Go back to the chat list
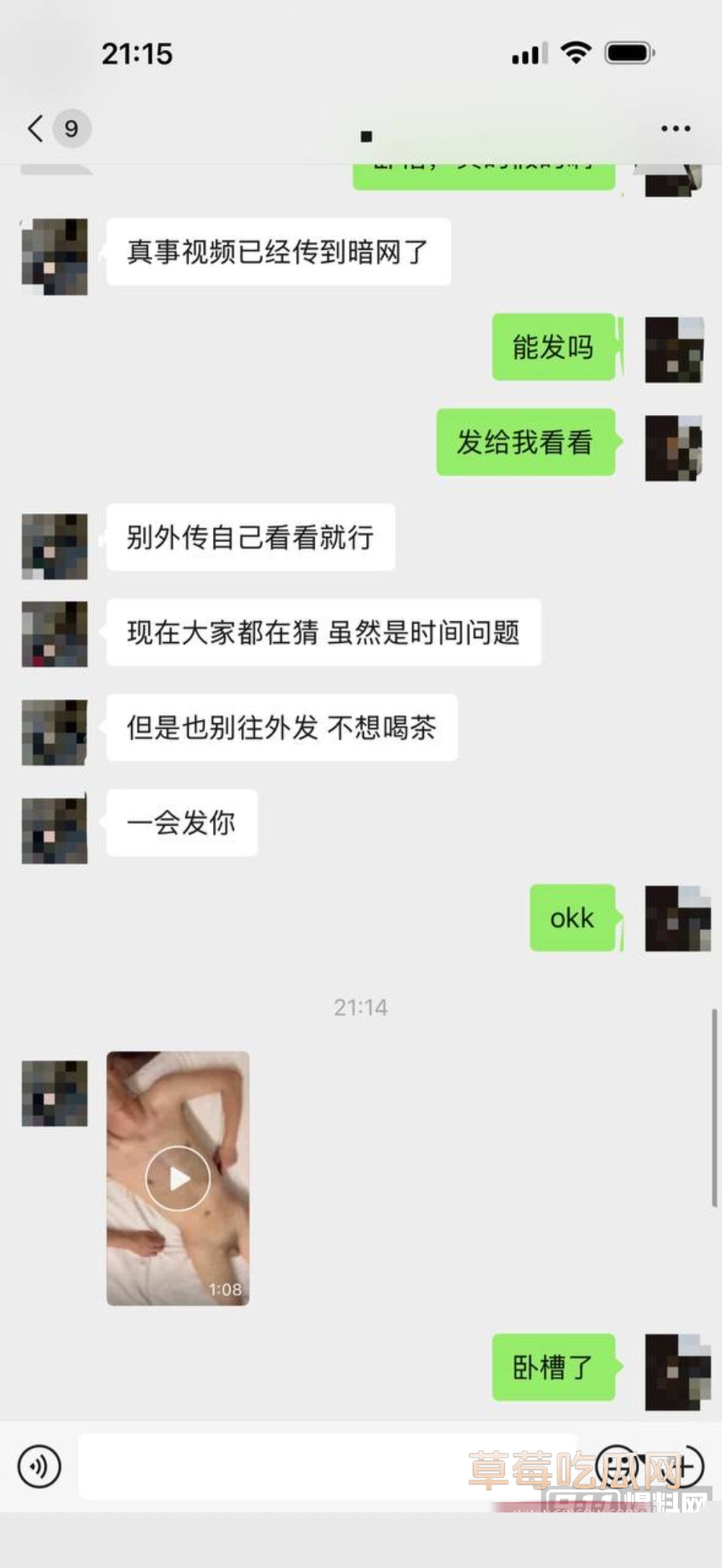Viewport: 722px width, 1568px height. pos(36,128)
